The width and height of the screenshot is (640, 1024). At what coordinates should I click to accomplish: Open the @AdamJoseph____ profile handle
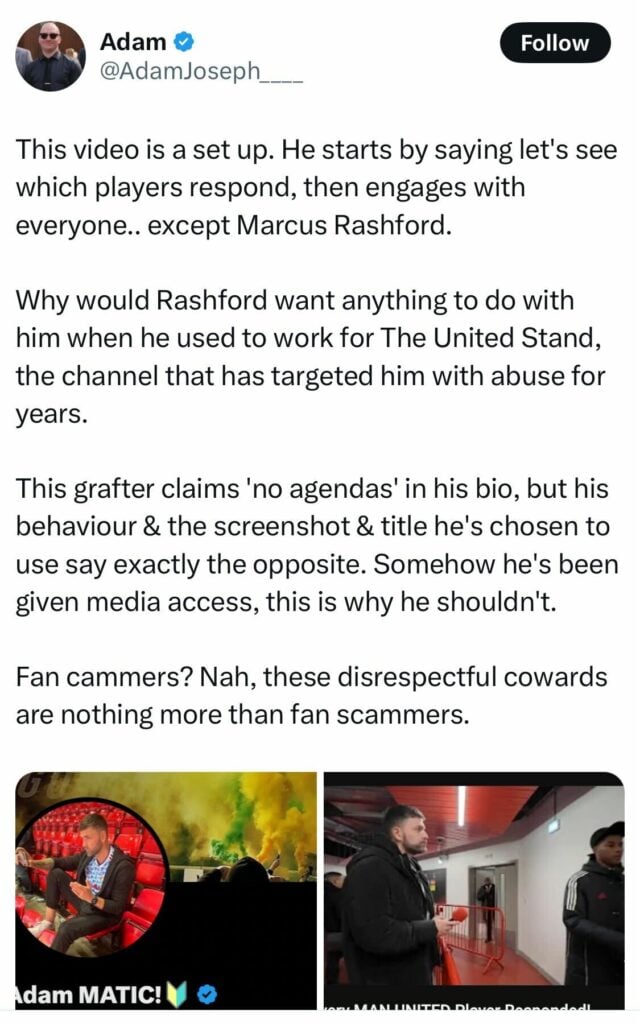pyautogui.click(x=200, y=72)
